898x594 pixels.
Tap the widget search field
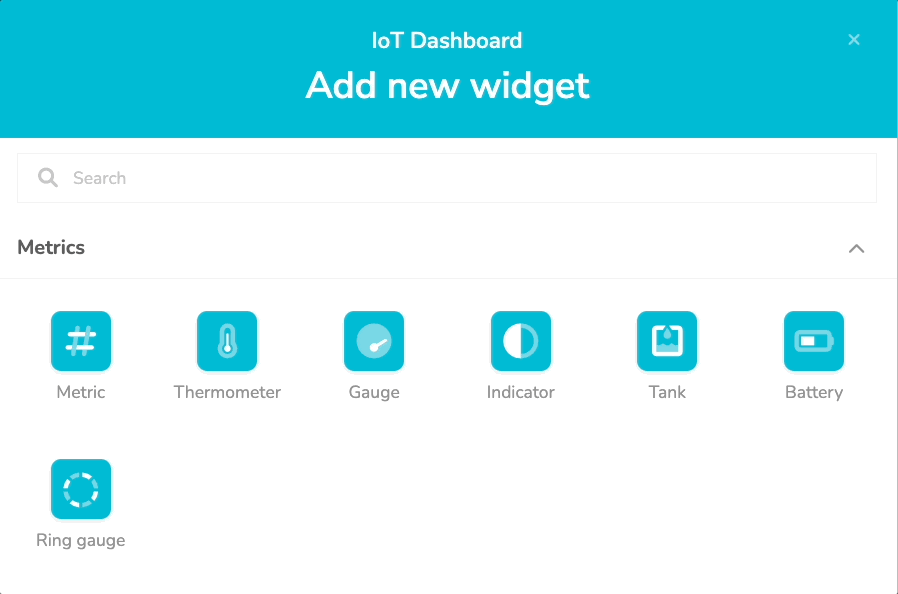[x=447, y=178]
